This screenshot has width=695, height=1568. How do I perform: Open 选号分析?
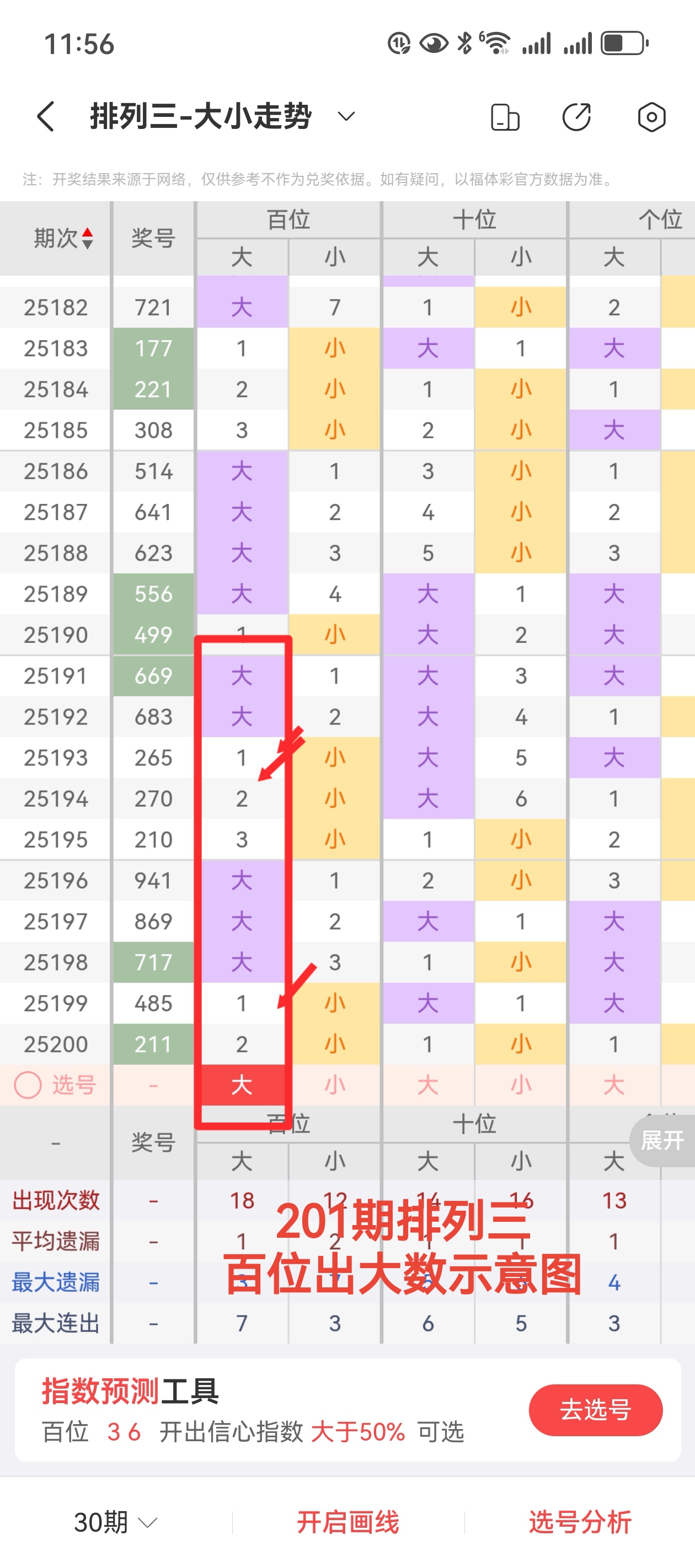[580, 1522]
